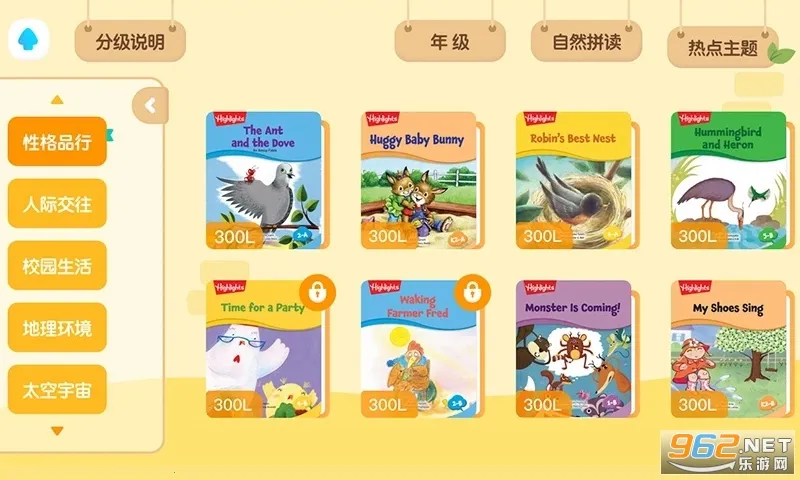Screen dimensions: 800x480
Task: Open Monster Is Coming! book
Action: 573,350
